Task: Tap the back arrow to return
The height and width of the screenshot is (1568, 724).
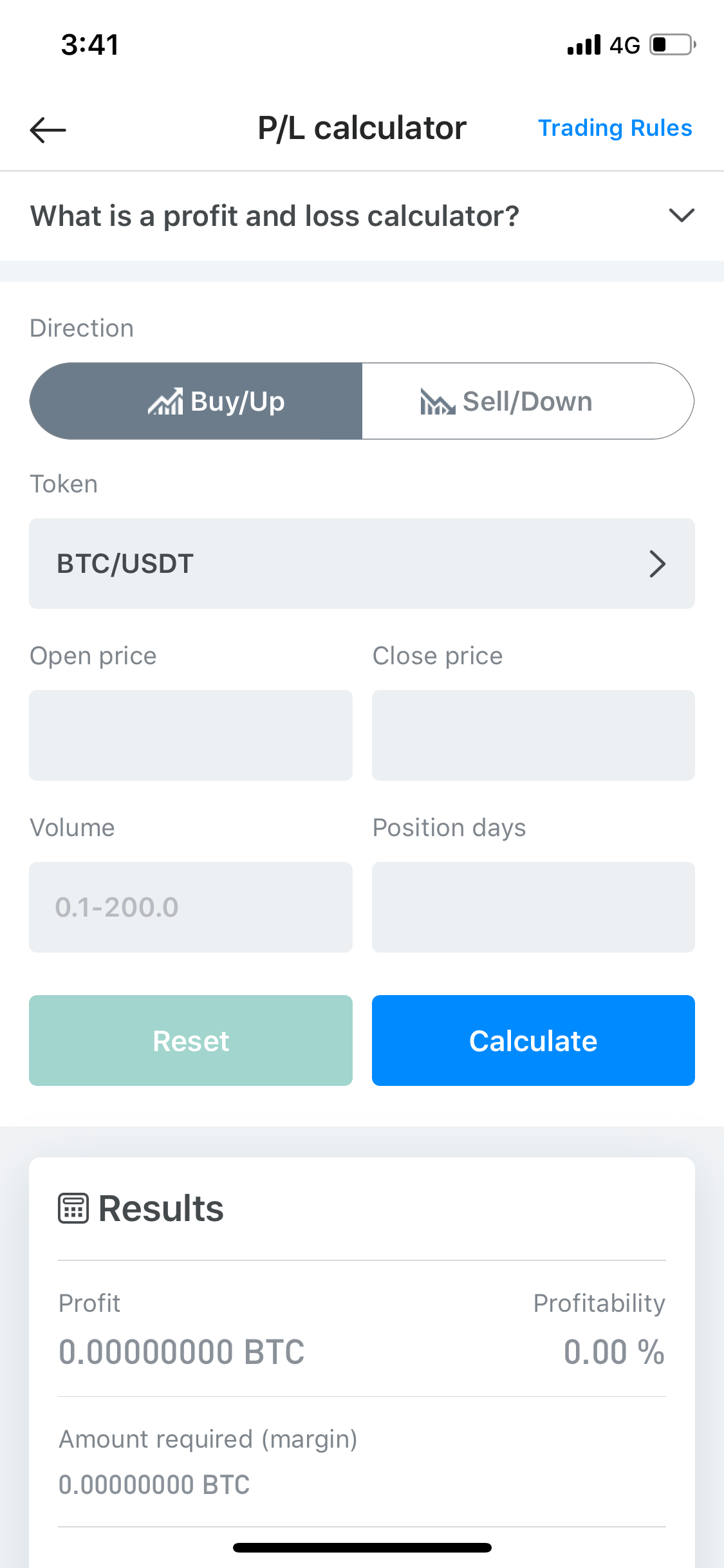Action: coord(48,129)
